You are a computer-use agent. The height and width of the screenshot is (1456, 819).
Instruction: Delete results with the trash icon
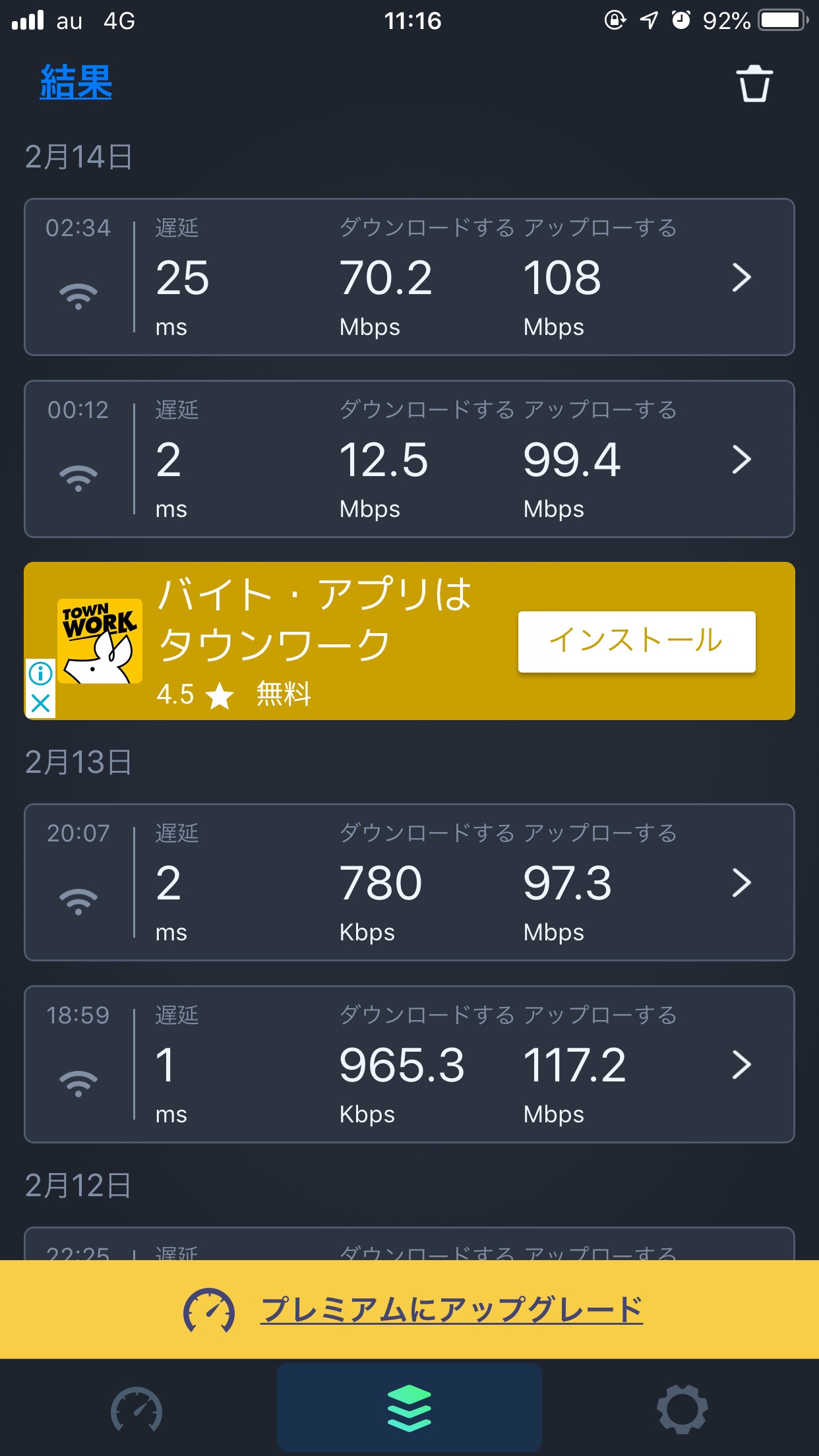point(754,84)
